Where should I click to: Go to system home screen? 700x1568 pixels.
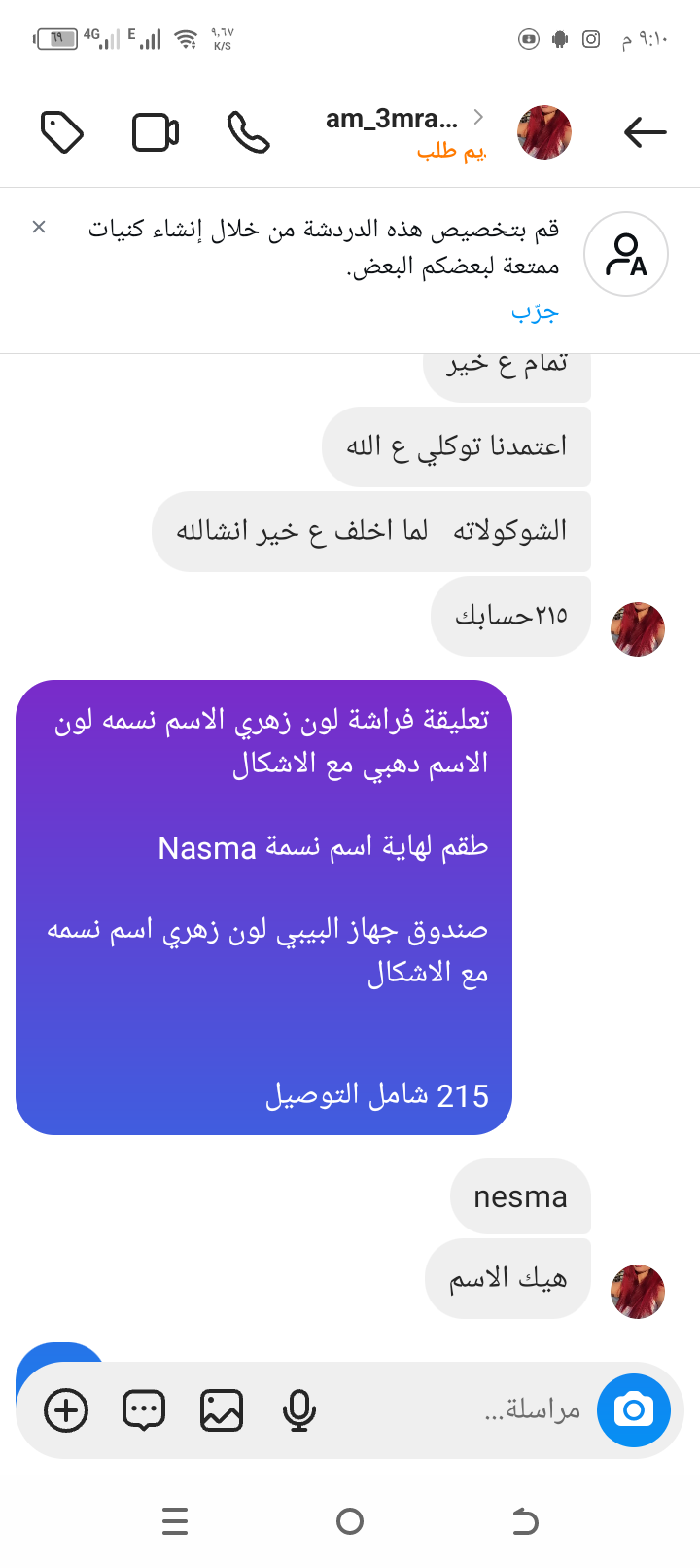tap(350, 1521)
